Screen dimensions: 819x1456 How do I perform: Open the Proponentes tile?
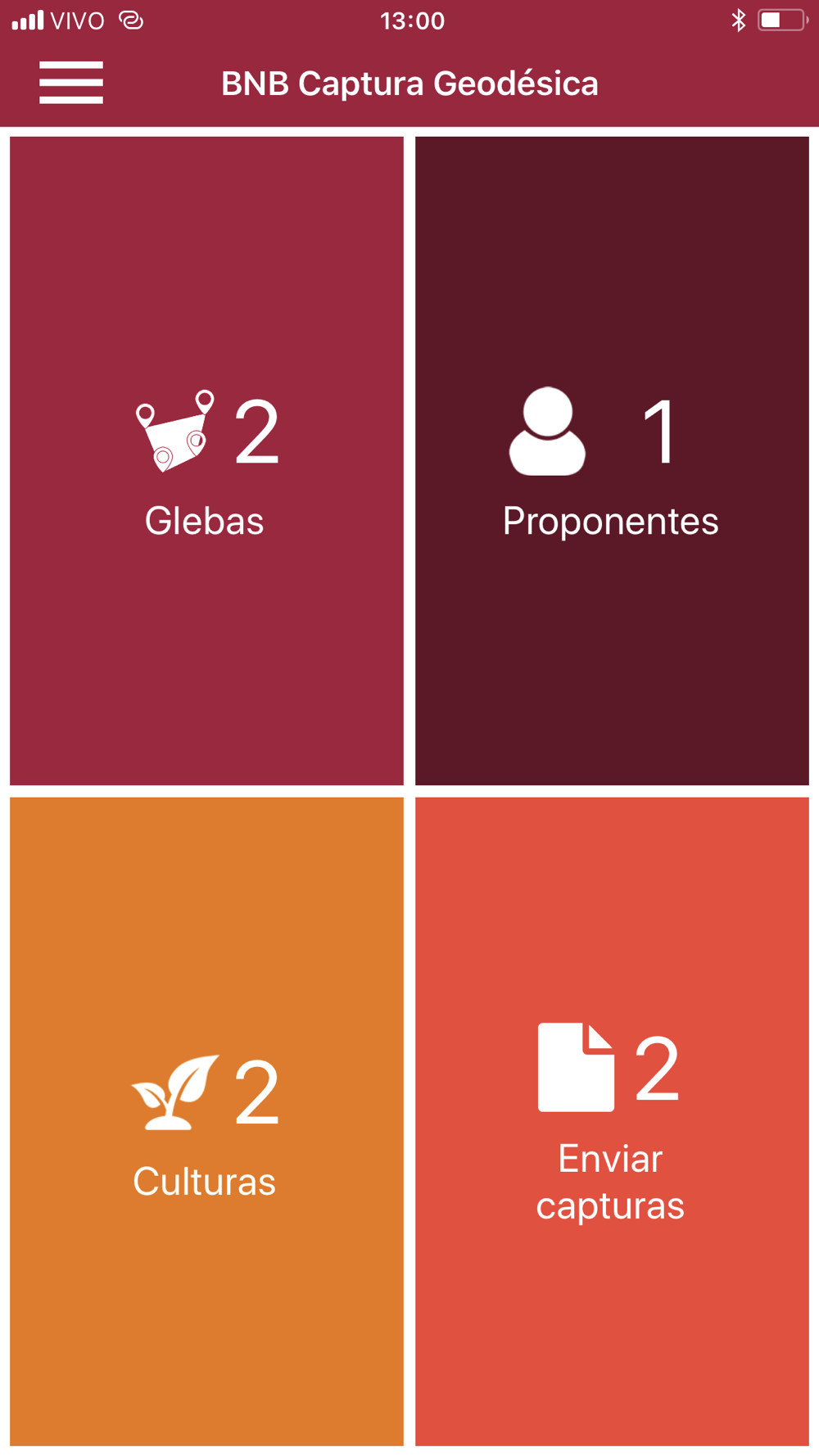(x=612, y=461)
